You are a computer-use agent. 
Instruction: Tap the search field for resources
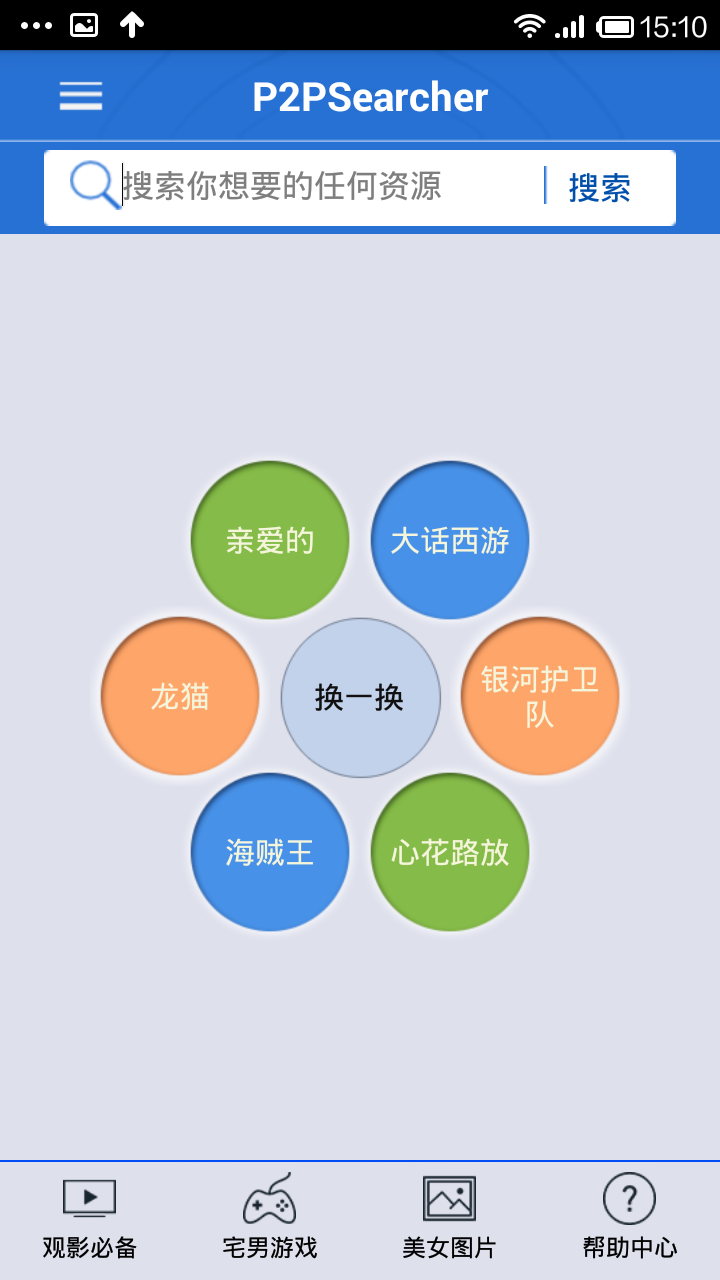click(x=332, y=186)
